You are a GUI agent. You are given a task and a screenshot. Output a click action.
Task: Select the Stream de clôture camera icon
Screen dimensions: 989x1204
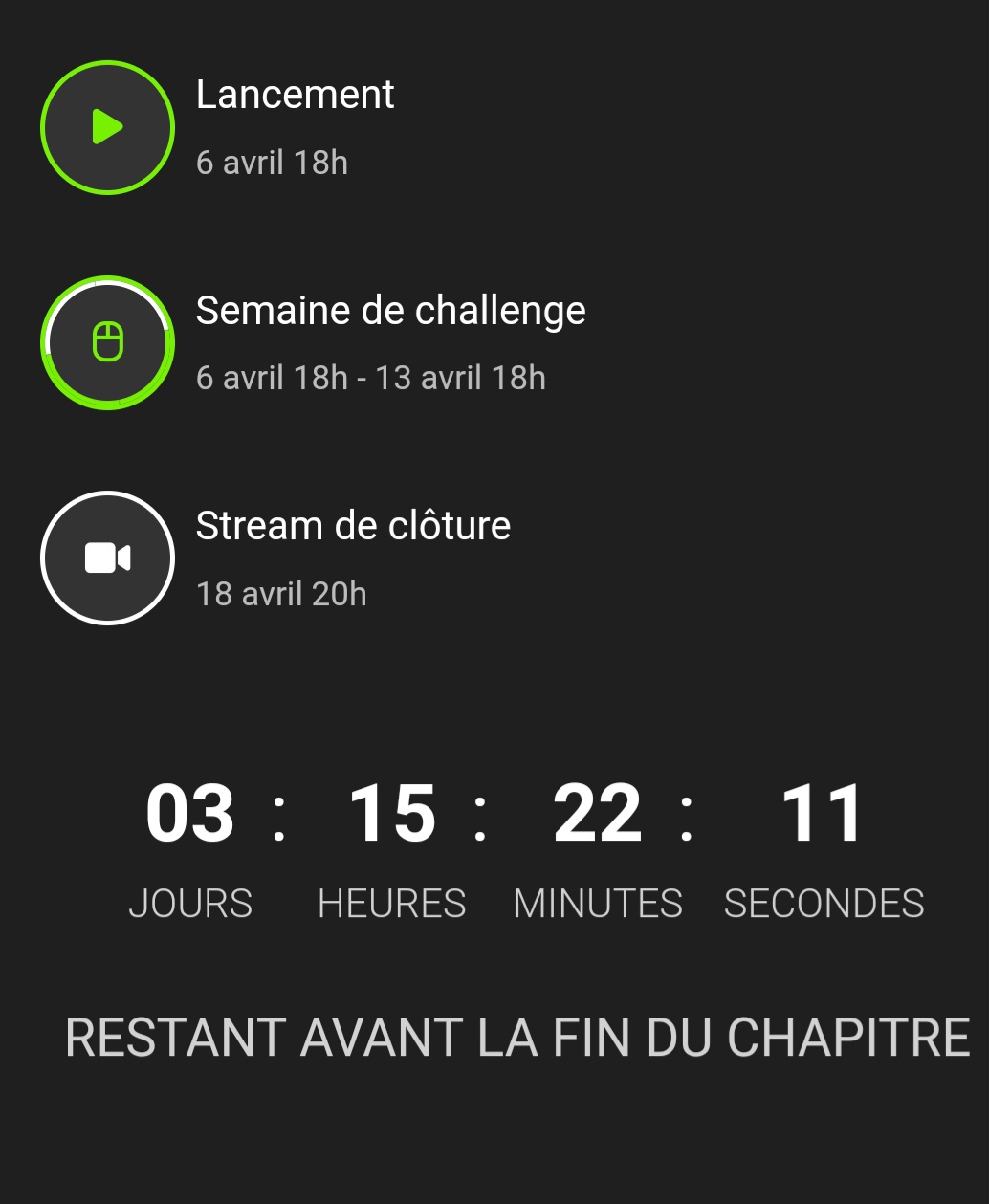point(107,558)
